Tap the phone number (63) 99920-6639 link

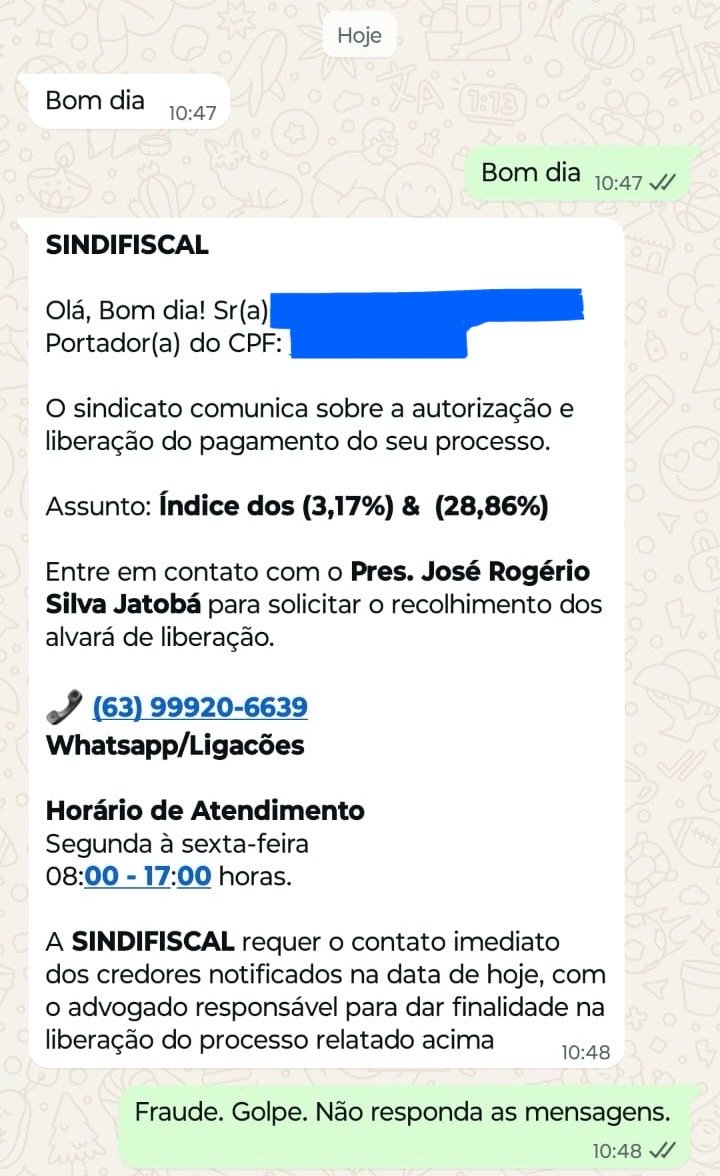click(x=200, y=706)
